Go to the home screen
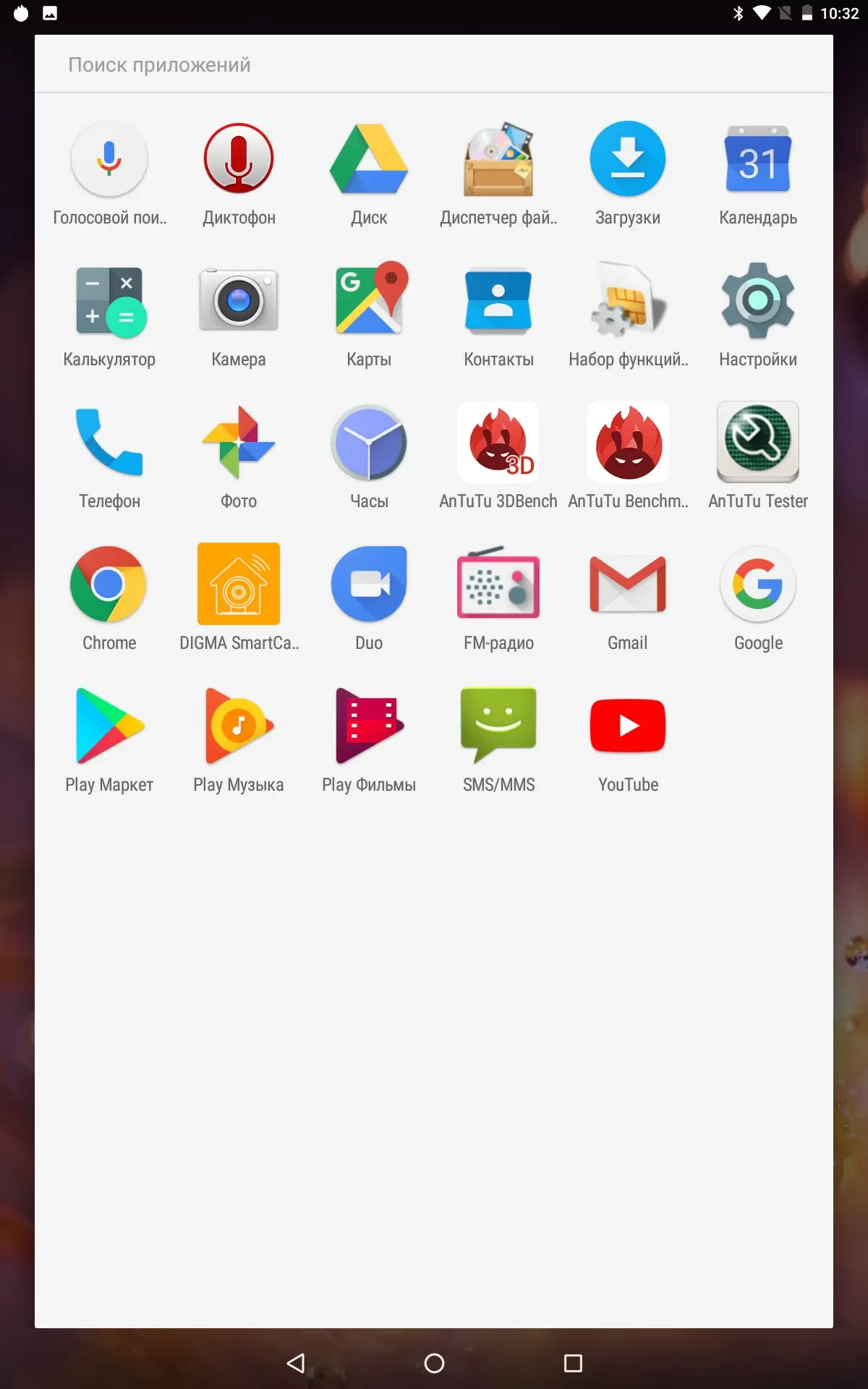 [434, 1363]
